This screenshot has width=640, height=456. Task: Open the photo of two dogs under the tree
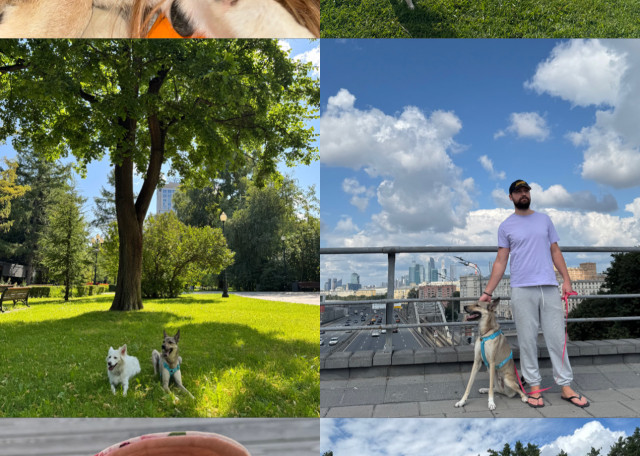tap(160, 228)
